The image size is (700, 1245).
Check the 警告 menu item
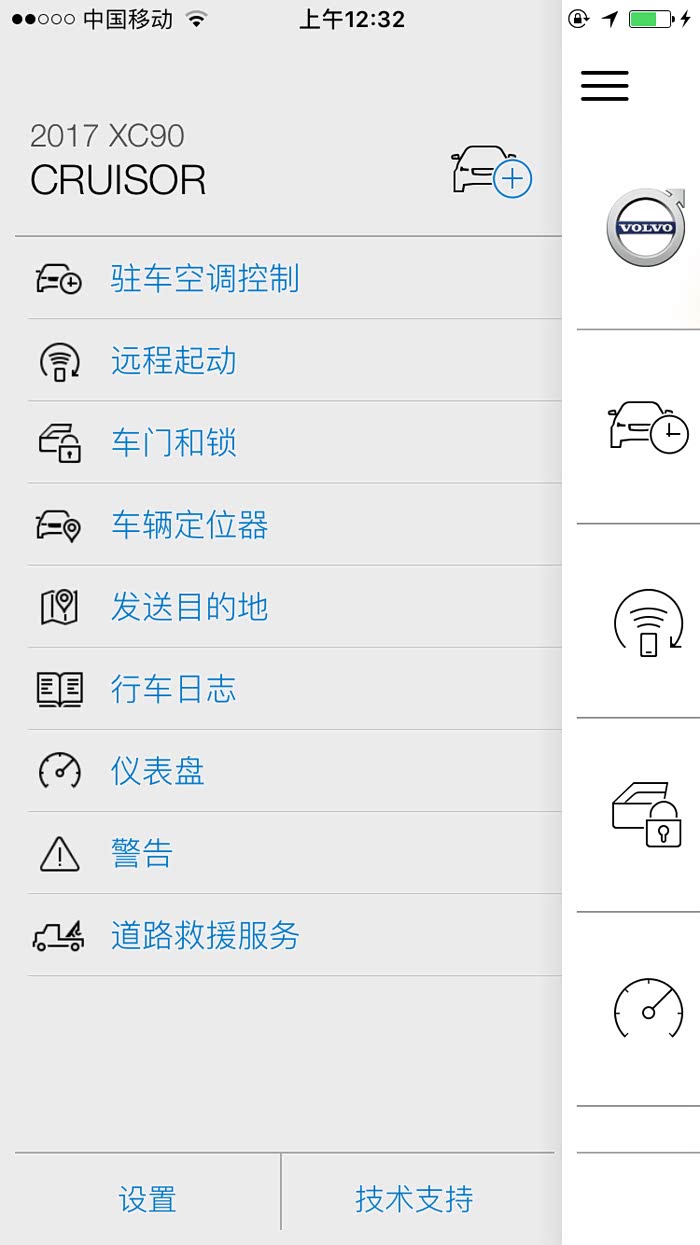tap(142, 853)
